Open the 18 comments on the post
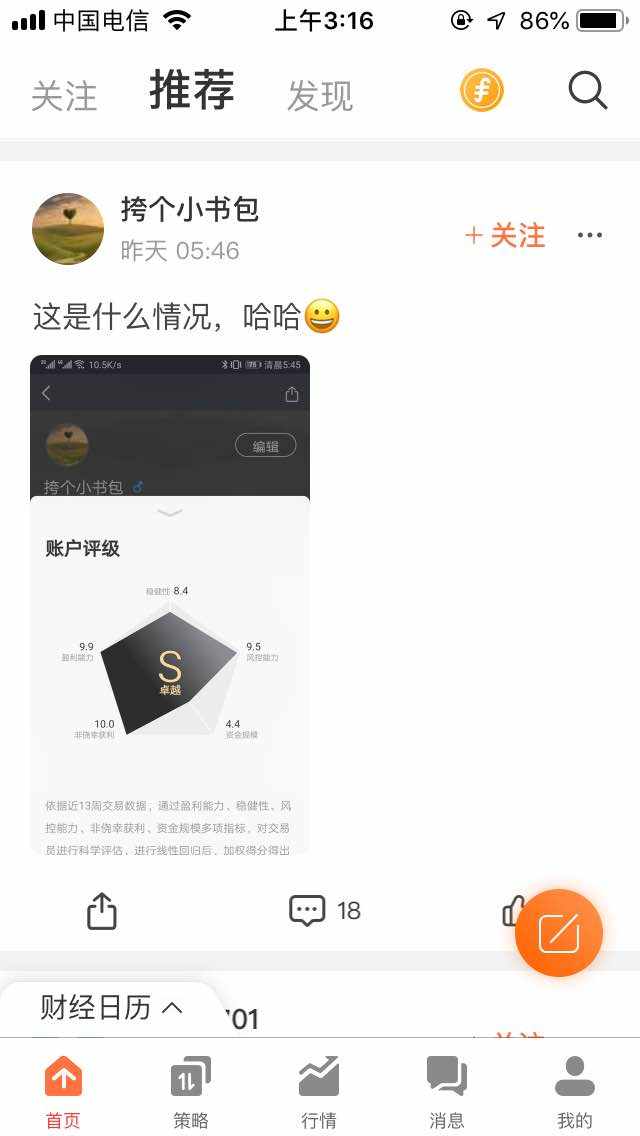Screen dimensions: 640x1136 coord(325,911)
